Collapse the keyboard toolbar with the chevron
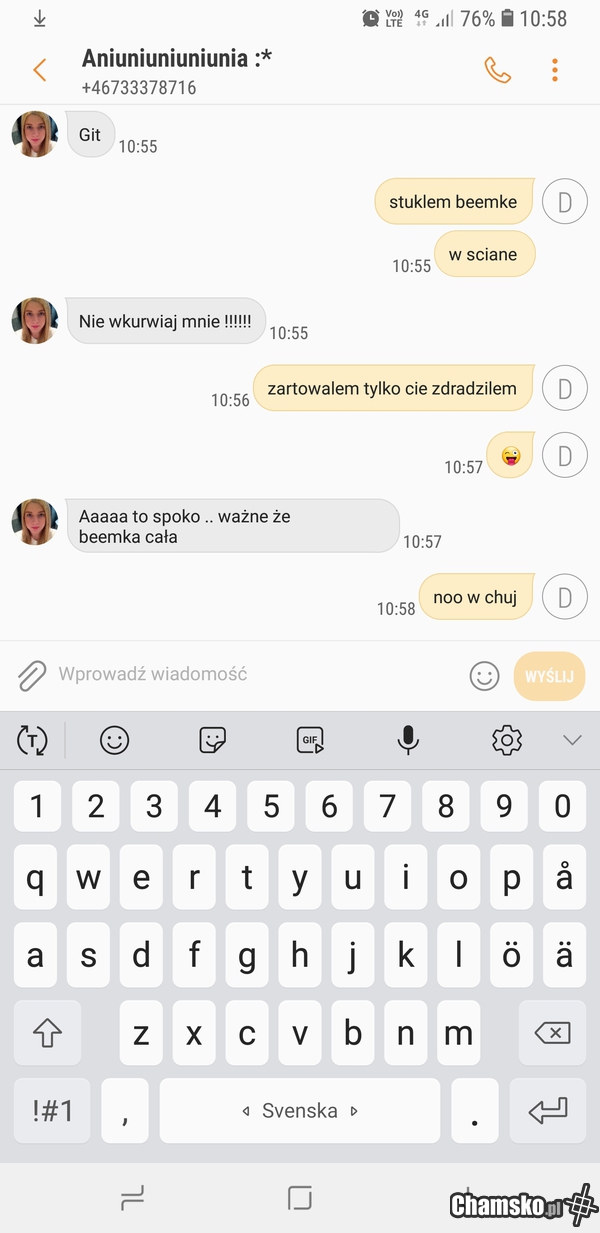 tap(572, 740)
